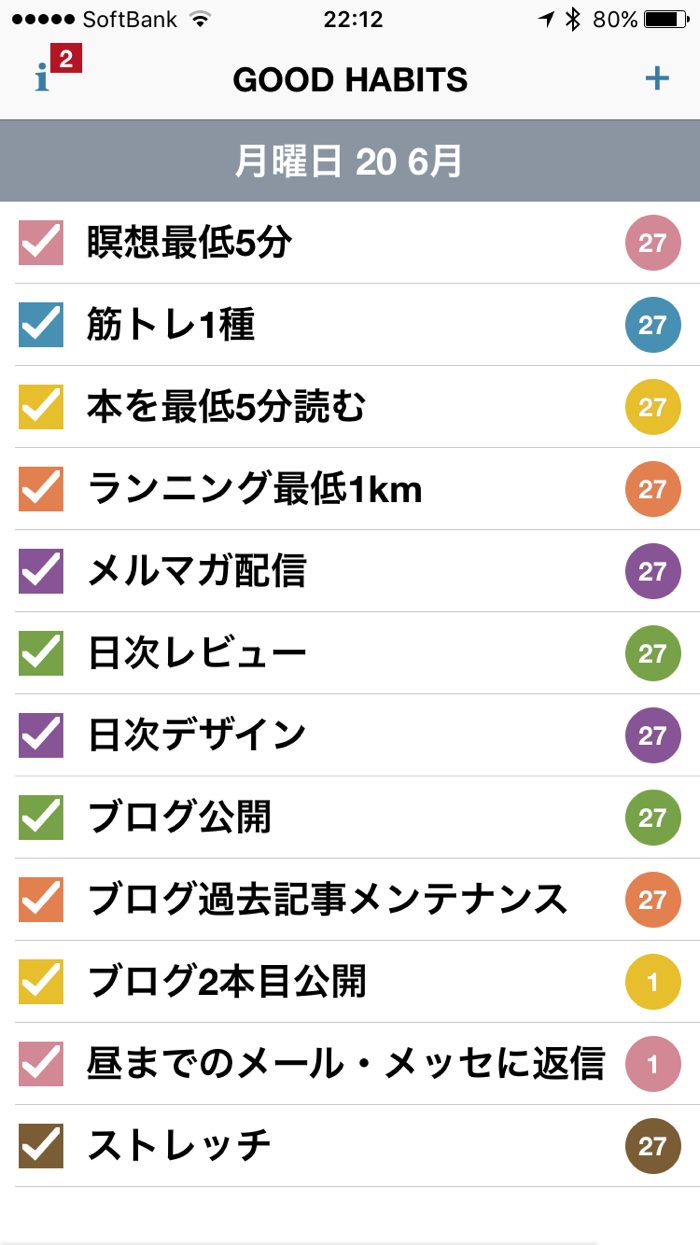Open the 月曜日 20 6月 date header
700x1245 pixels.
(349, 161)
